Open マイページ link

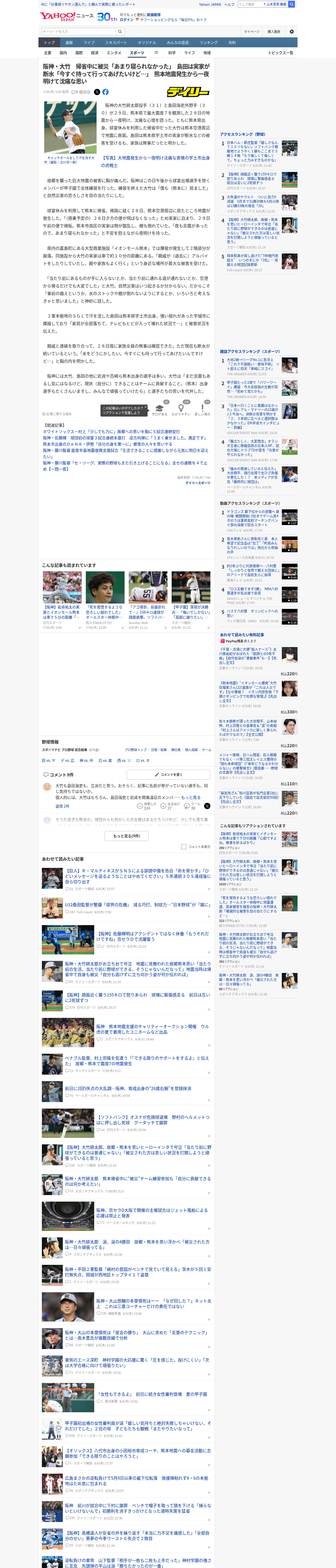pyautogui.click(x=252, y=32)
